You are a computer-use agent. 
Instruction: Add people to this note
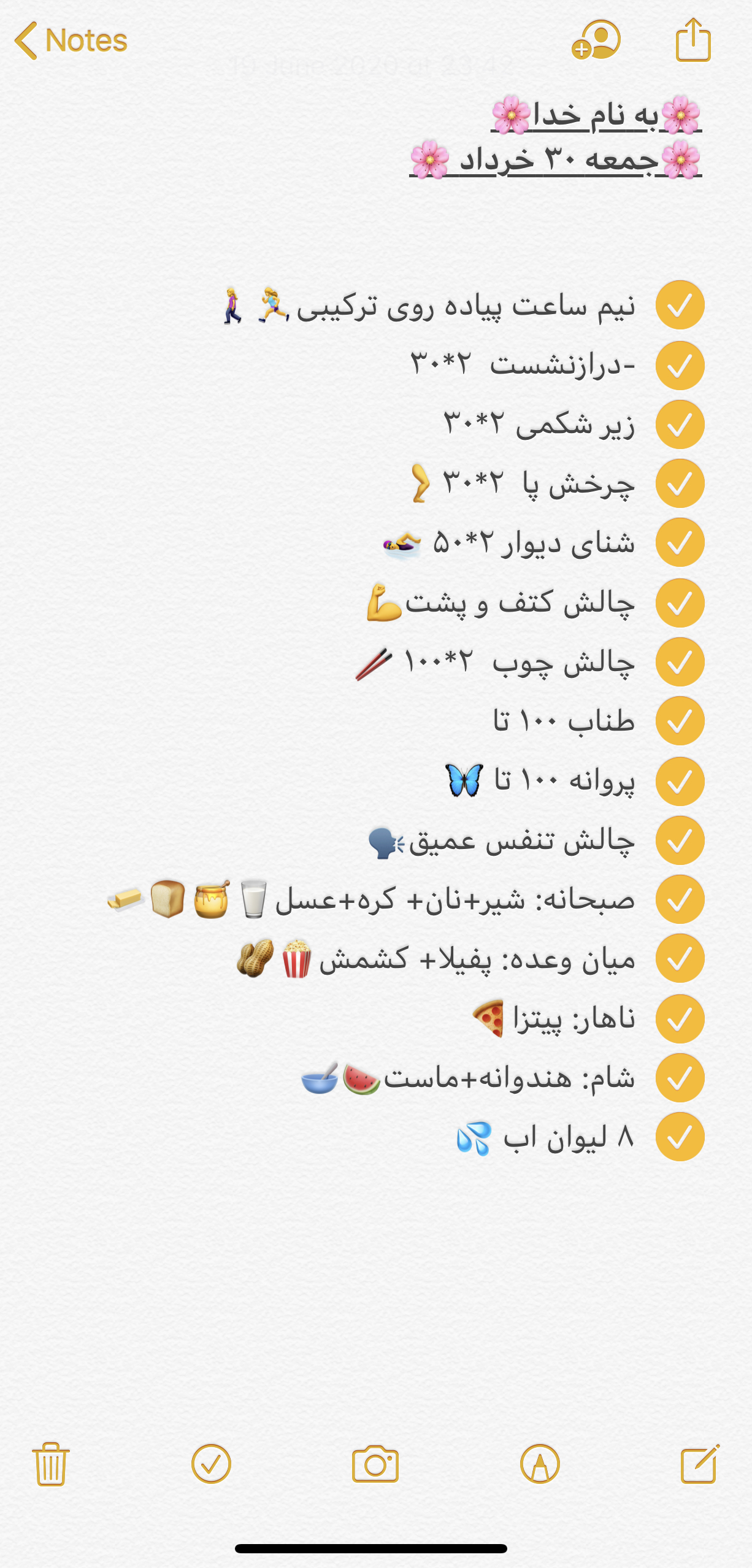pos(596,40)
